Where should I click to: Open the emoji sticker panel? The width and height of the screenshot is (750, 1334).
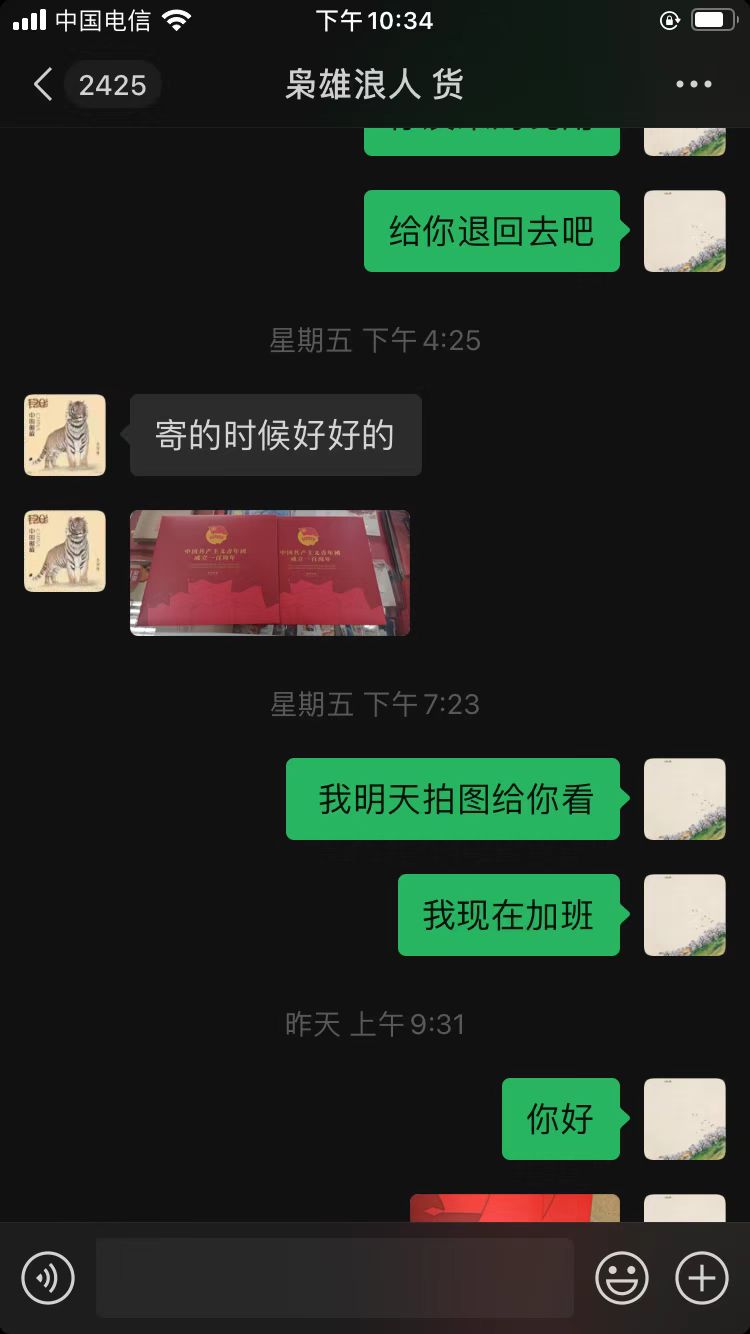pos(622,1278)
